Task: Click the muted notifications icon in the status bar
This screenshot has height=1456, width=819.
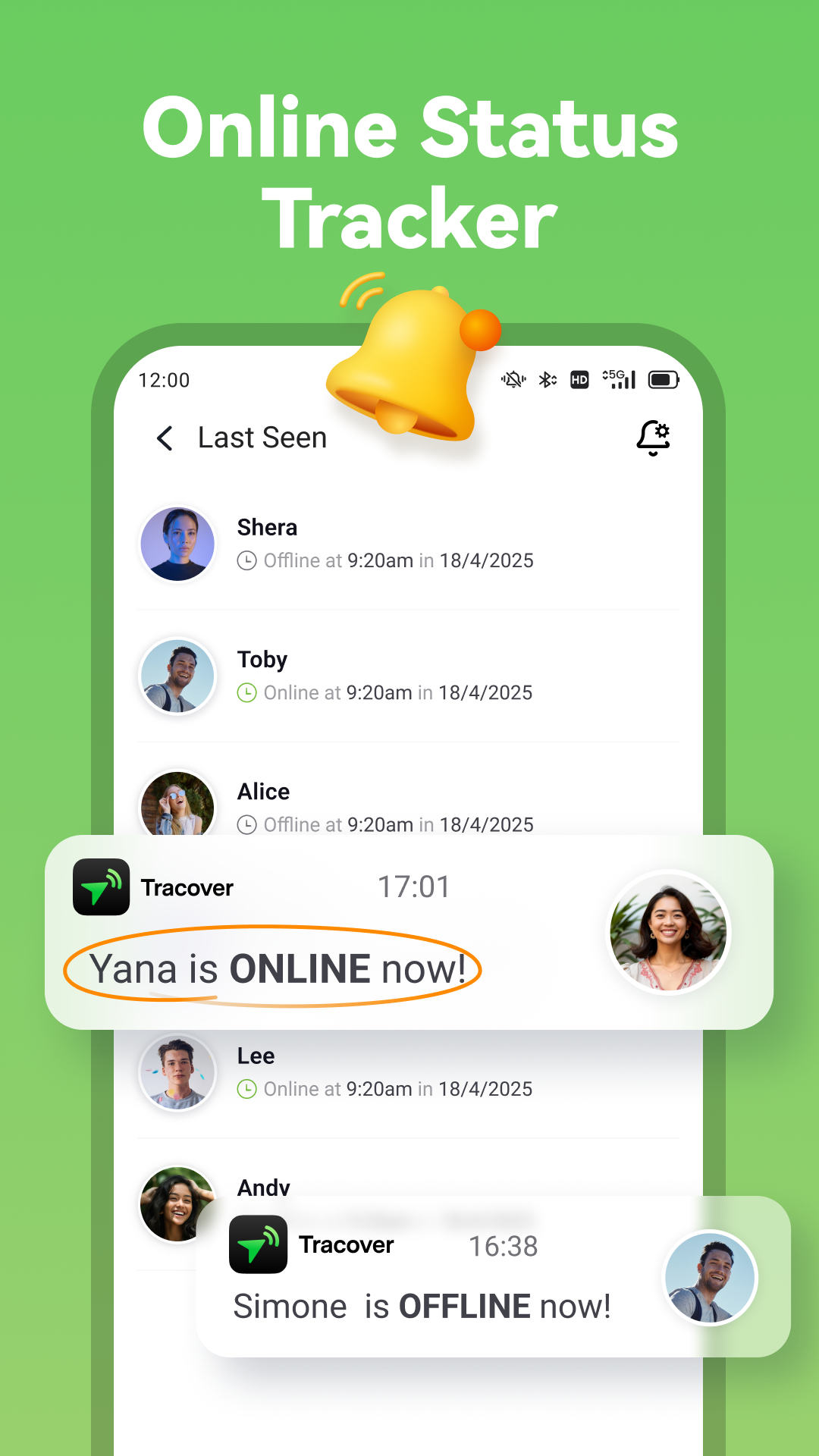Action: pyautogui.click(x=513, y=380)
